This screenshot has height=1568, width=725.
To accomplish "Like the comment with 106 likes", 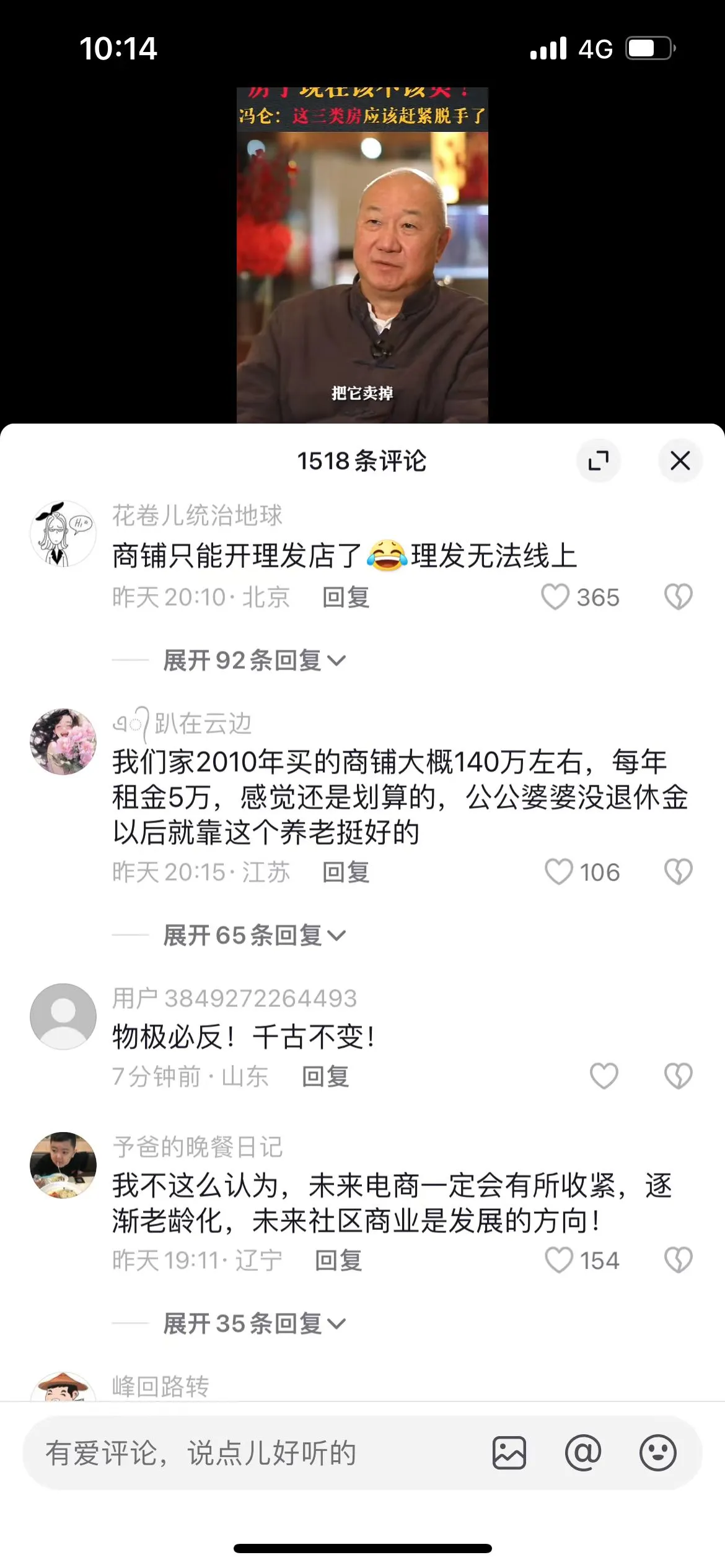I will coord(558,872).
